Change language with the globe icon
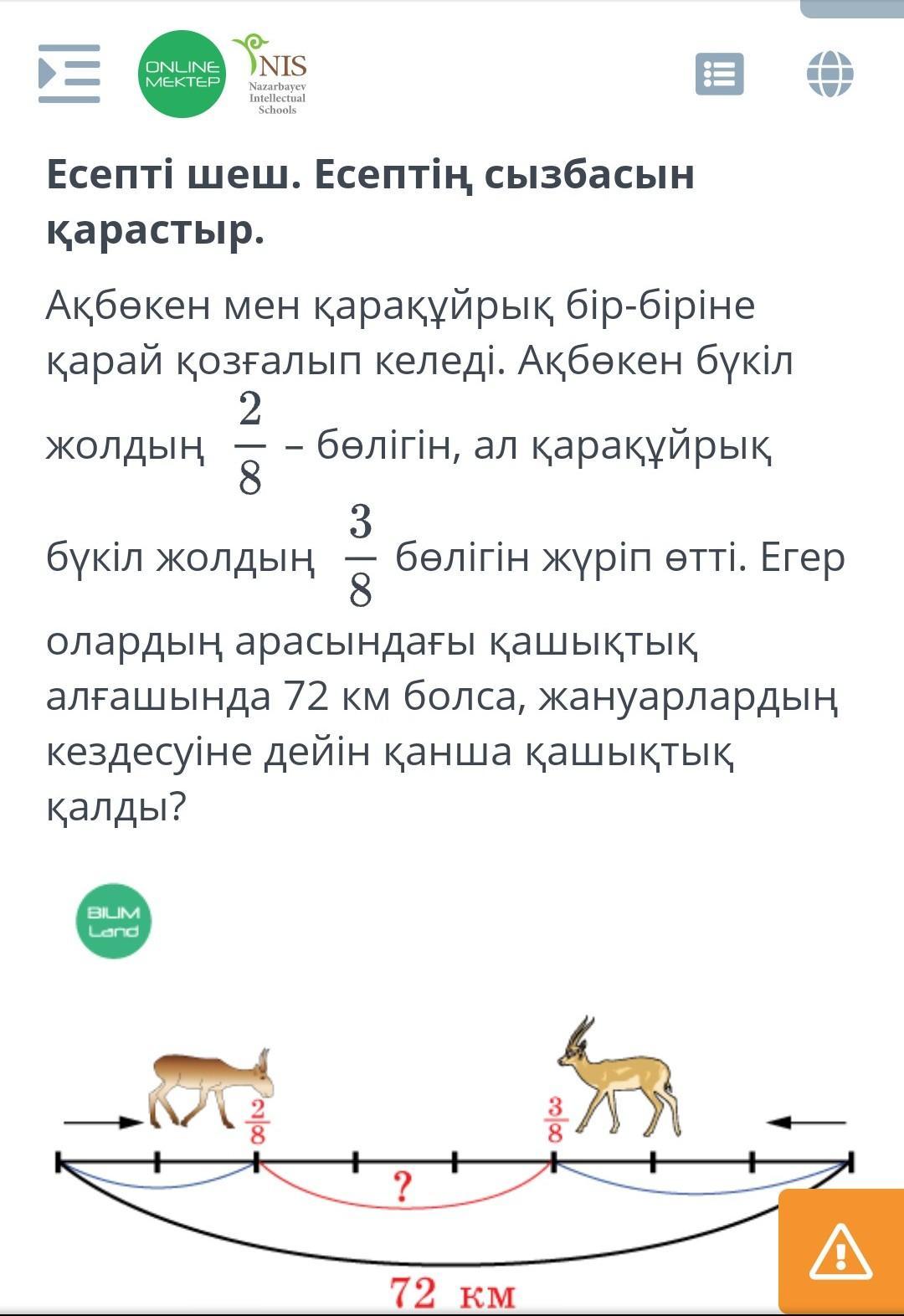The height and width of the screenshot is (1316, 904). point(830,74)
